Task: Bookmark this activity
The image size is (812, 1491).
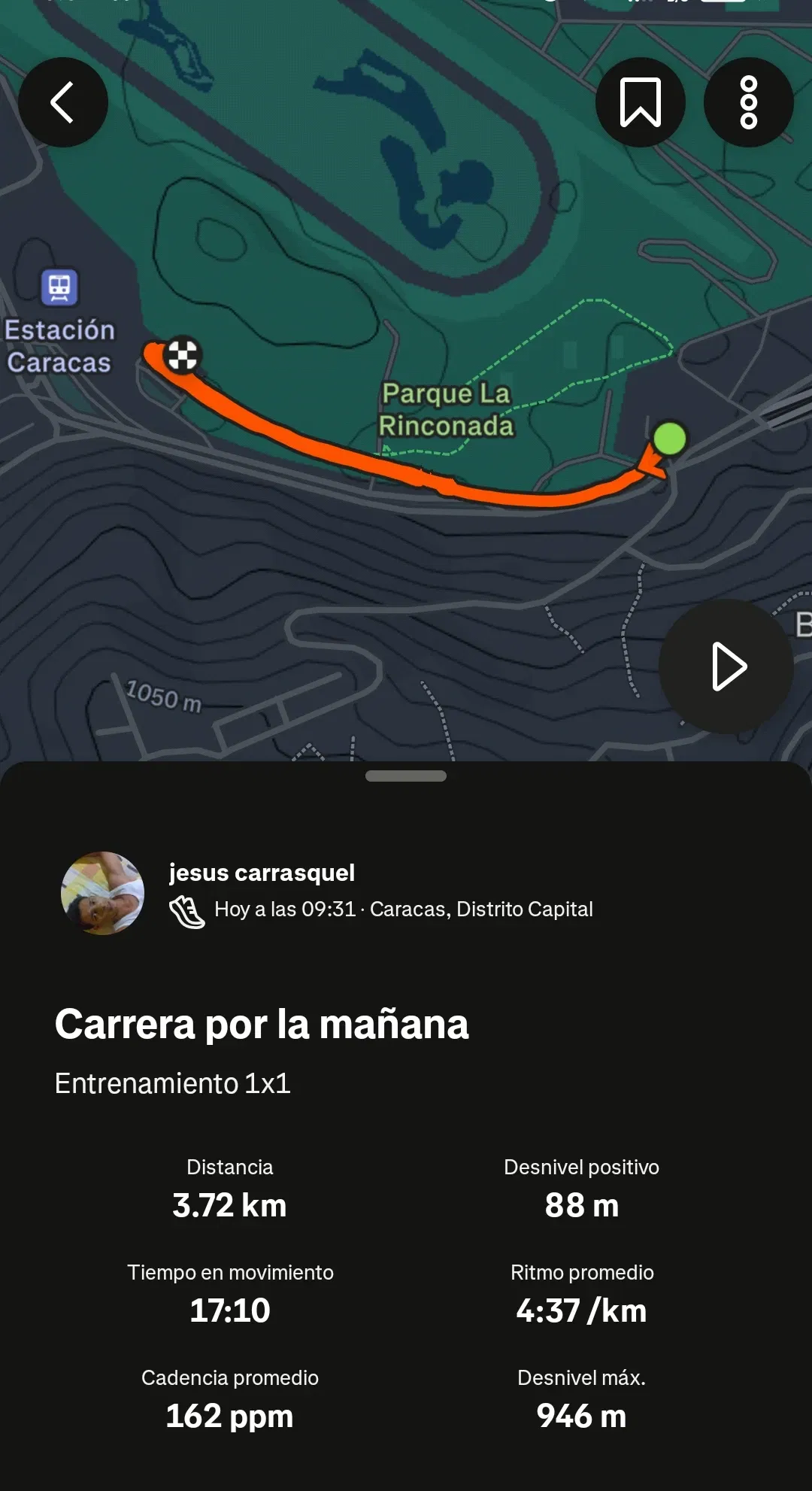Action: pyautogui.click(x=640, y=102)
